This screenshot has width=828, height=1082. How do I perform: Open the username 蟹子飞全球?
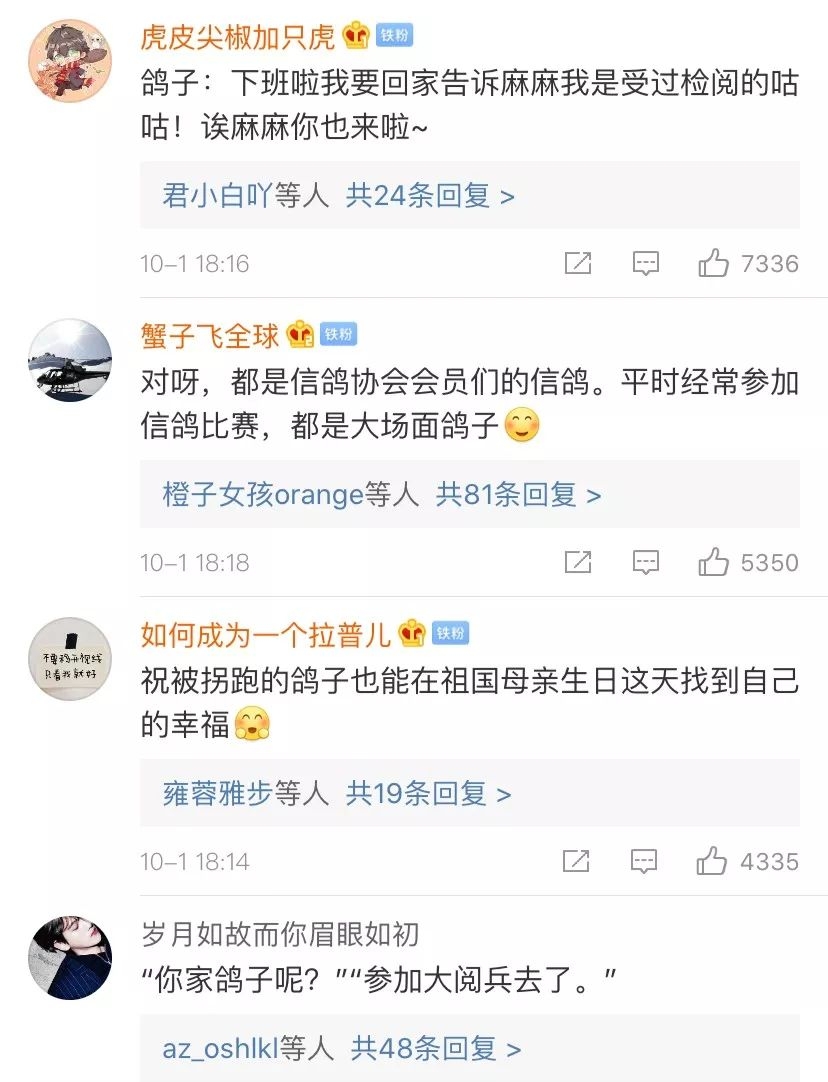click(210, 335)
